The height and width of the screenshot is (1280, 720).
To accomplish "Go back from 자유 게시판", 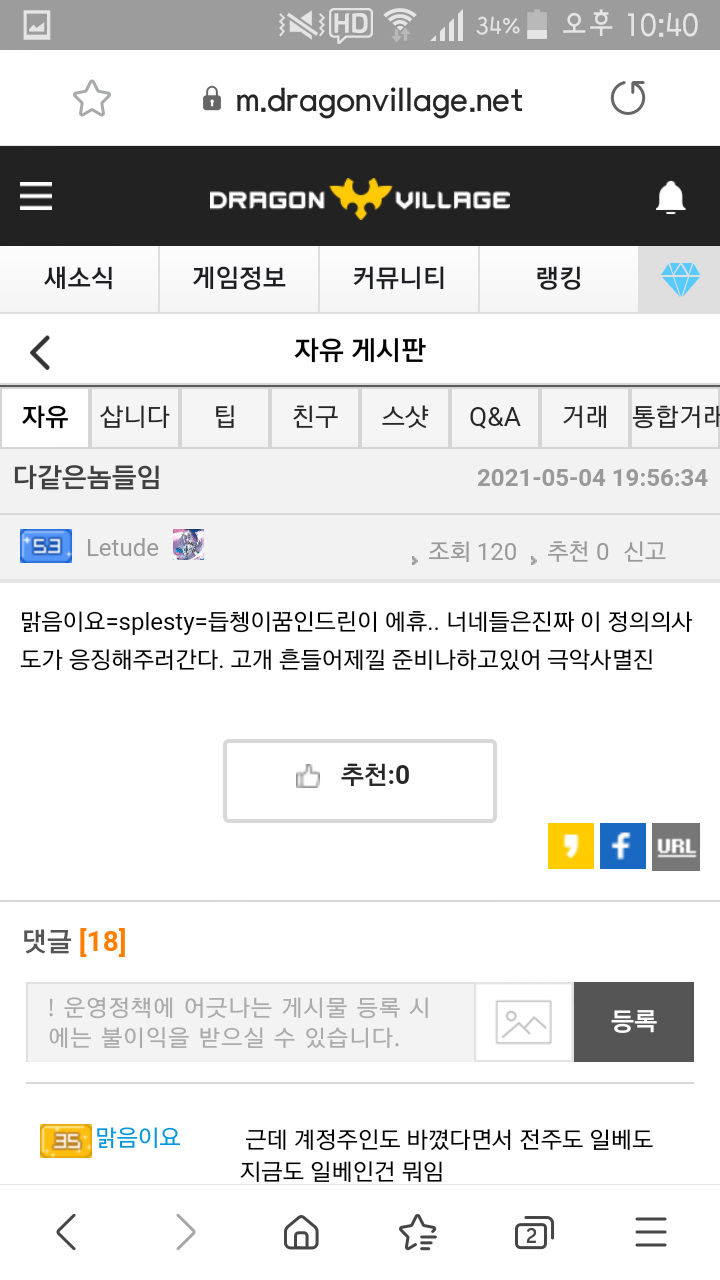I will click(40, 352).
